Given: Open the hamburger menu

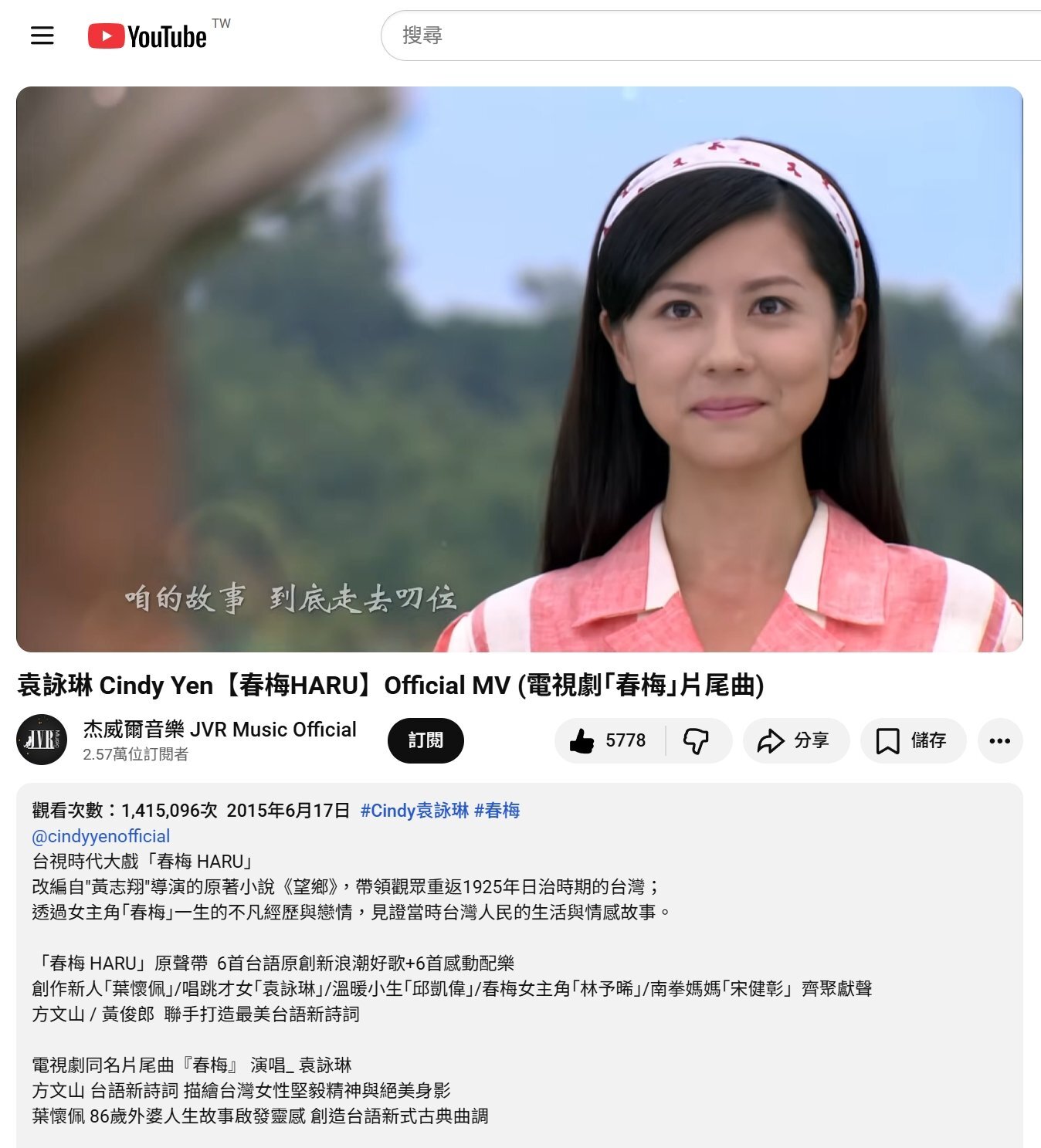Looking at the screenshot, I should (x=42, y=36).
